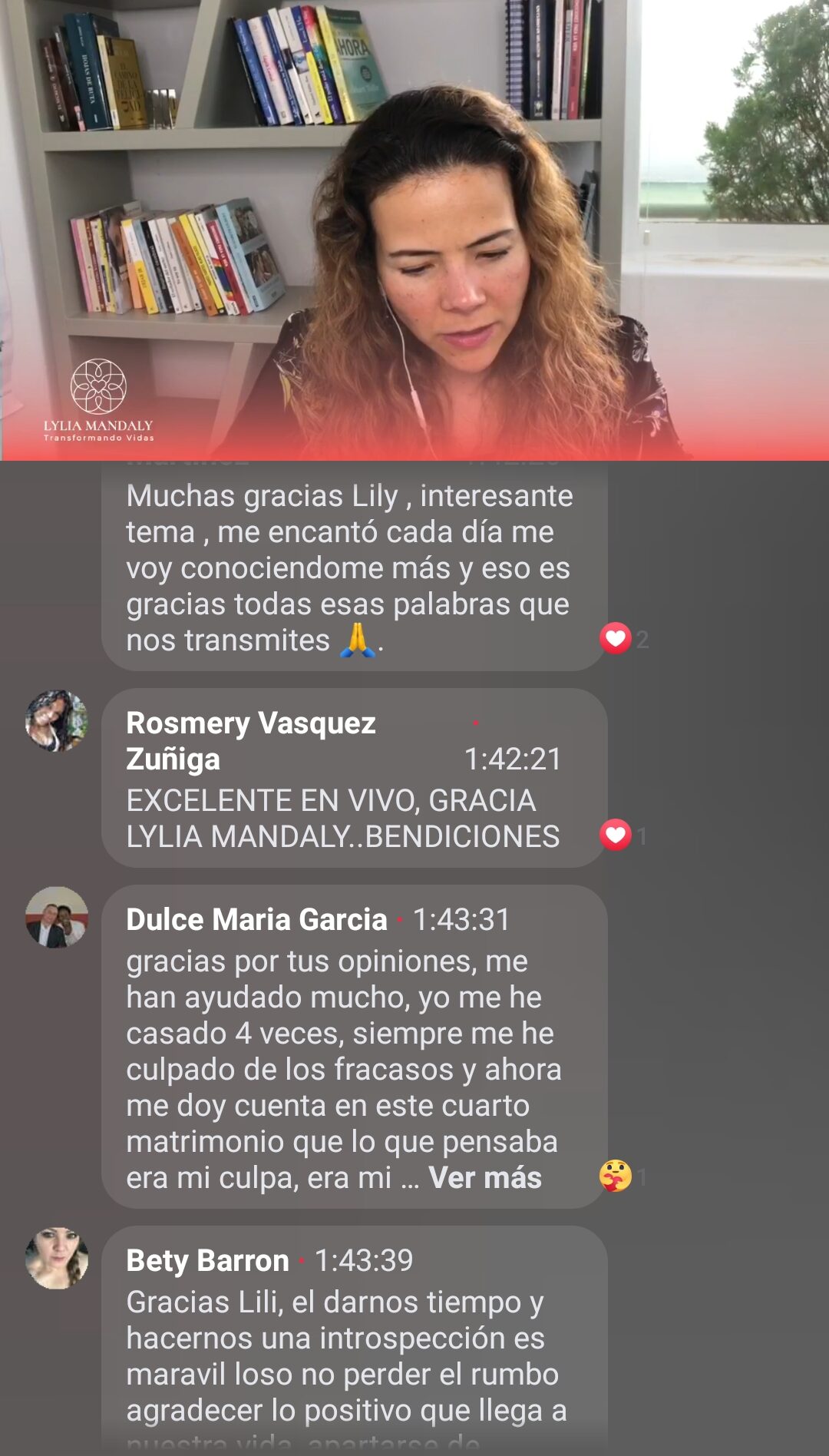Open Dulce Maria Garcia's profile picture

click(x=57, y=917)
